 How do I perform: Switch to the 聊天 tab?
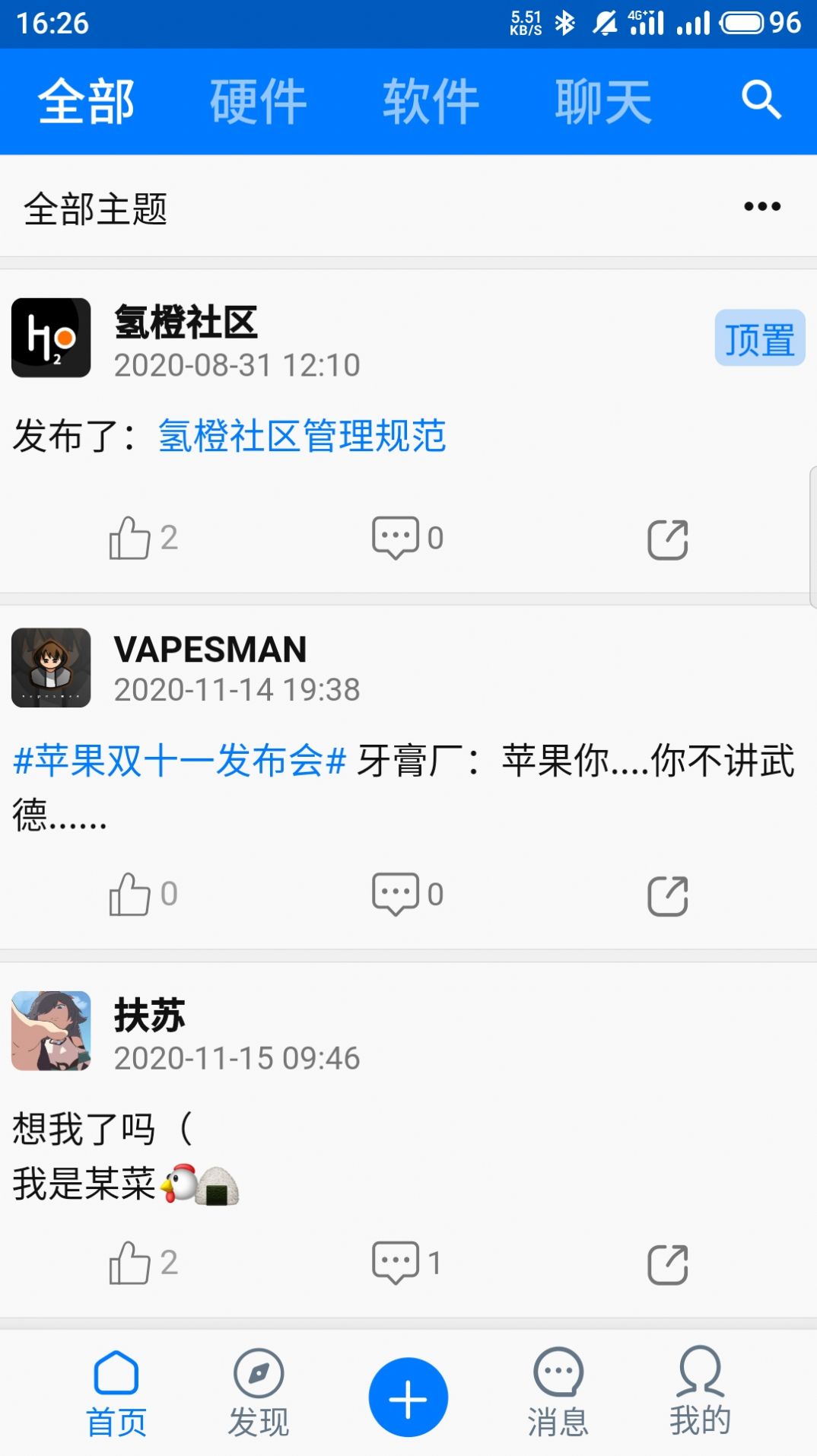point(603,101)
